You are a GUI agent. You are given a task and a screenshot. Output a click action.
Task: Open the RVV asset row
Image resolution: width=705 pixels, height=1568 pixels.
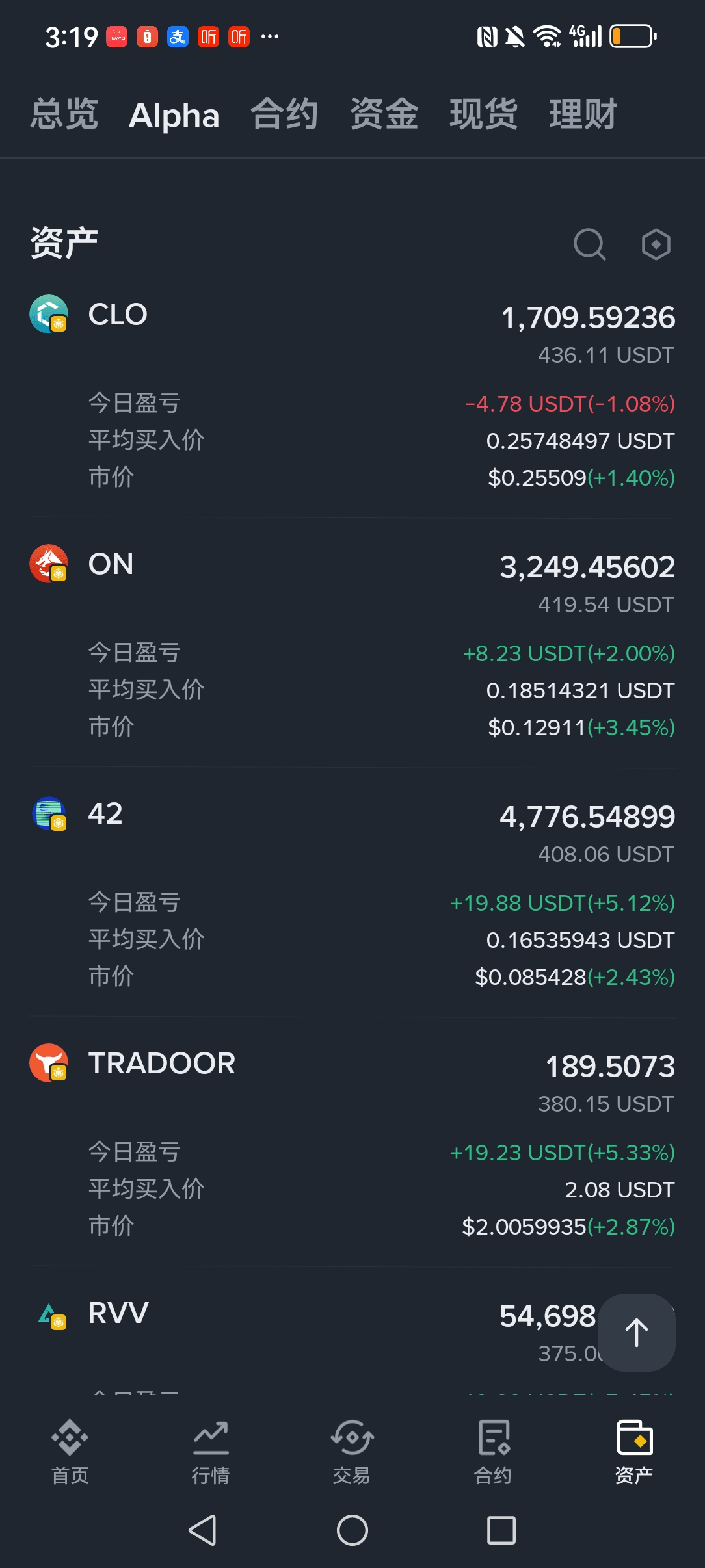(x=118, y=1313)
